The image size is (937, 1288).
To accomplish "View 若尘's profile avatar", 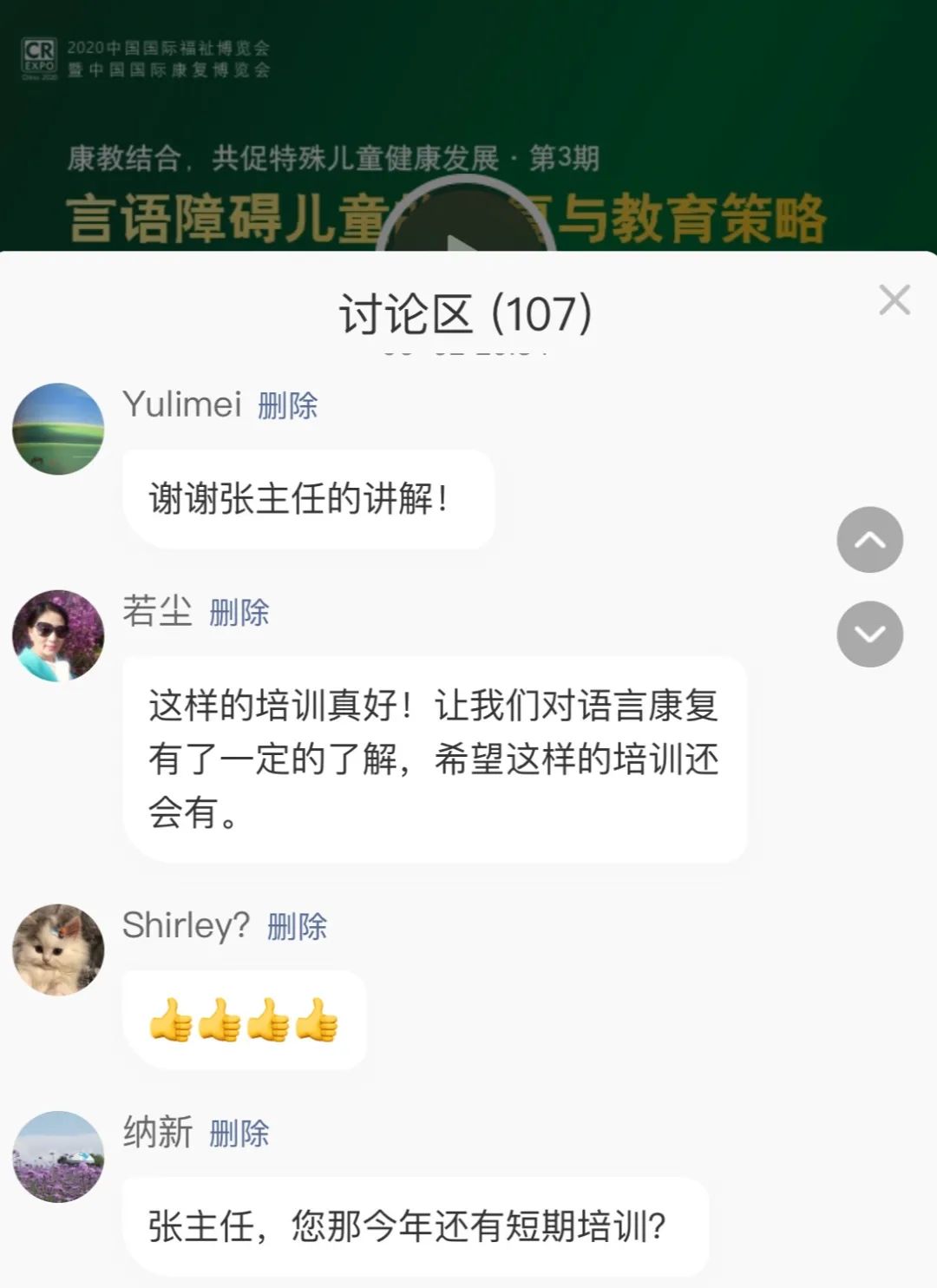I will click(58, 636).
